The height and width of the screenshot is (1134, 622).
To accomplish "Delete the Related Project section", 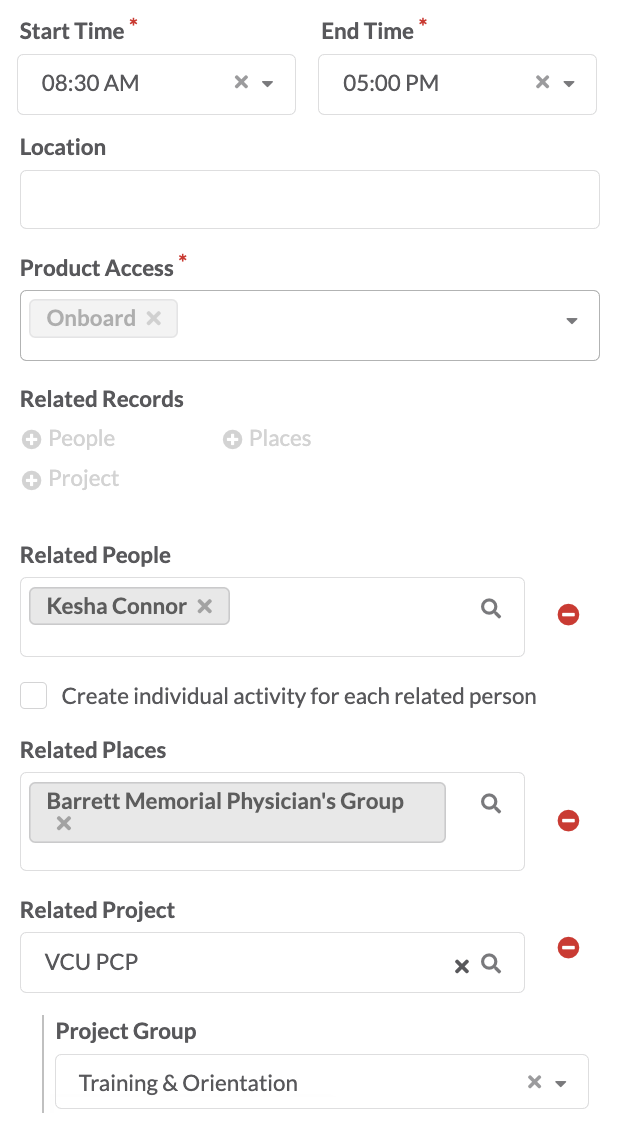I will (568, 947).
